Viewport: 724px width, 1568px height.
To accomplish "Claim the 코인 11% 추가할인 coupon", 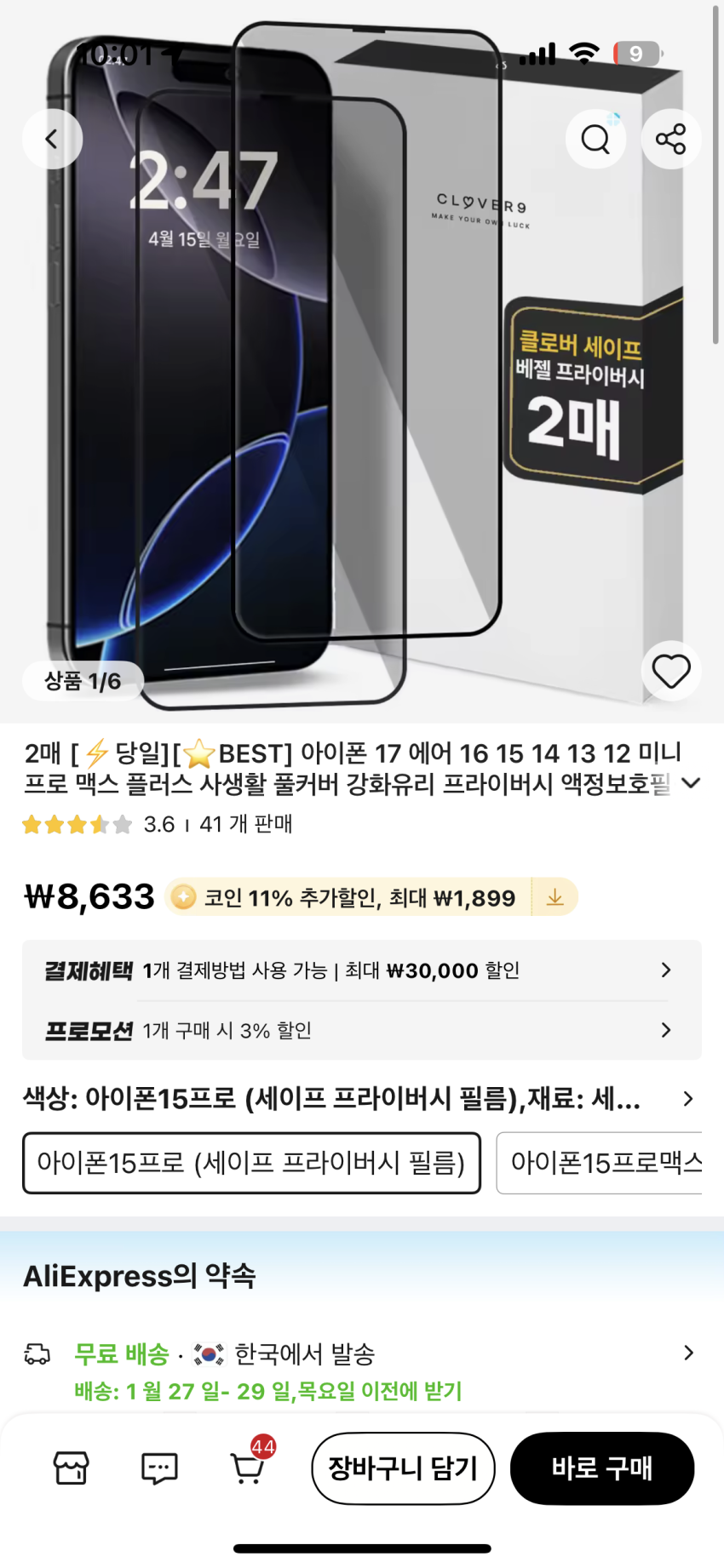I will [x=554, y=897].
